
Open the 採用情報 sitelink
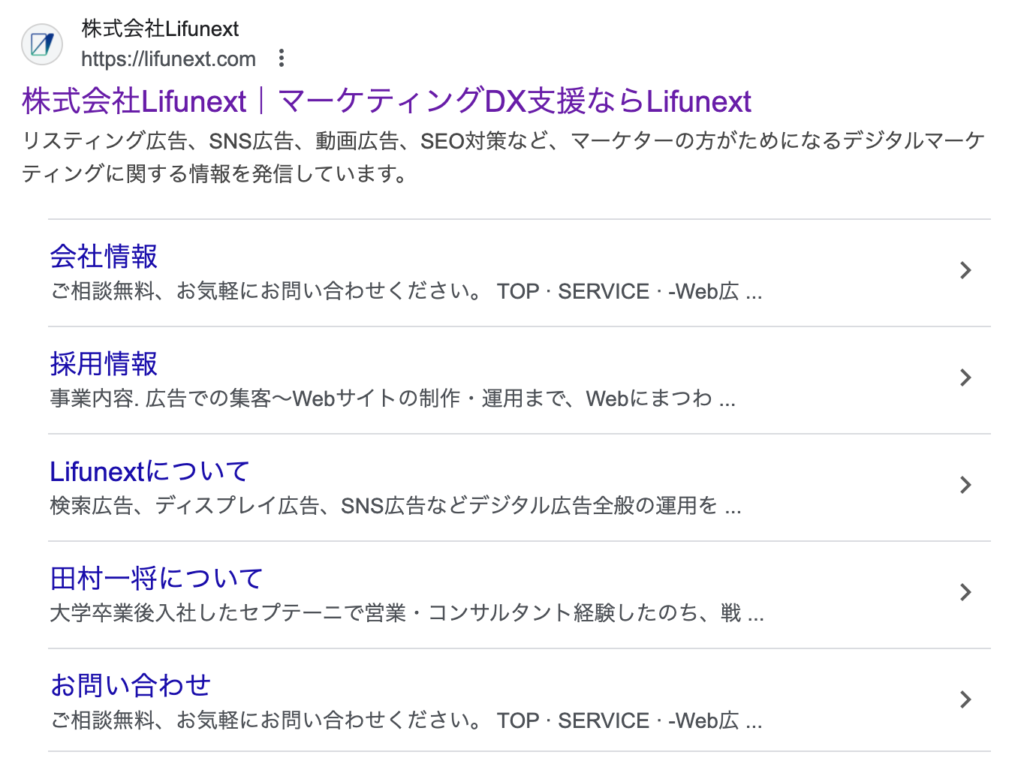pos(104,363)
